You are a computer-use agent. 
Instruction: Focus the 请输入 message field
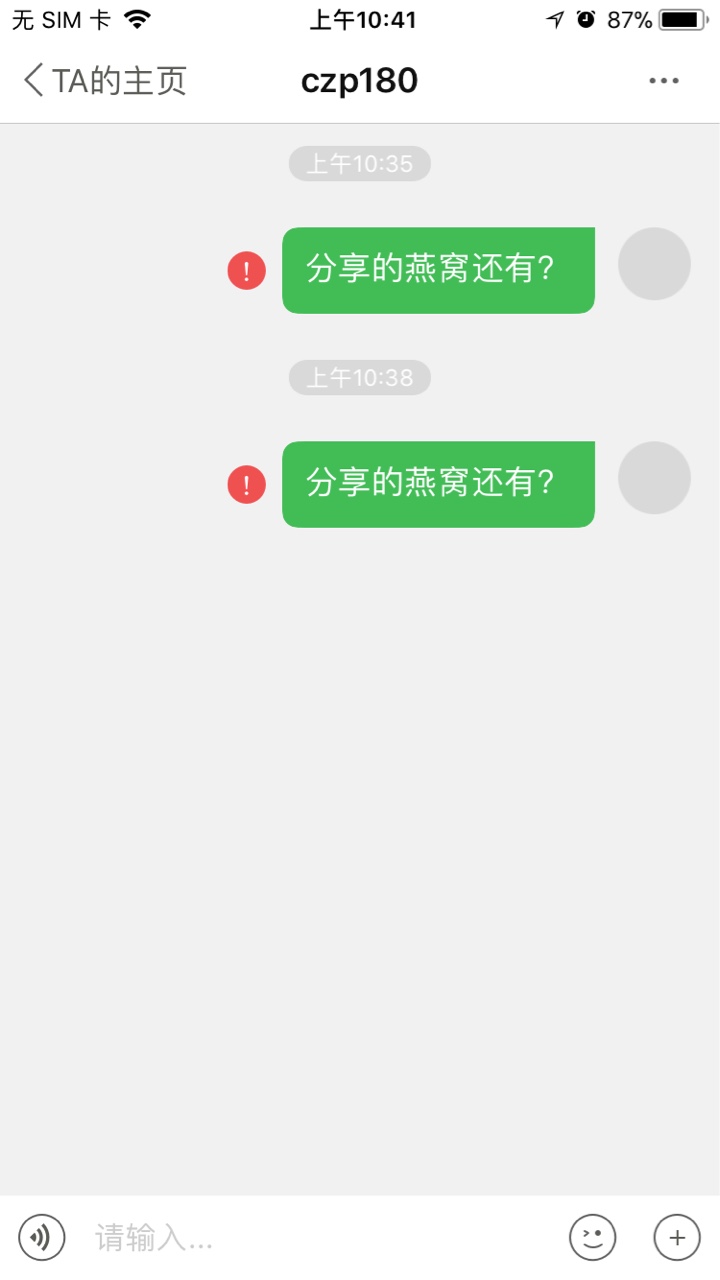tap(320, 1238)
